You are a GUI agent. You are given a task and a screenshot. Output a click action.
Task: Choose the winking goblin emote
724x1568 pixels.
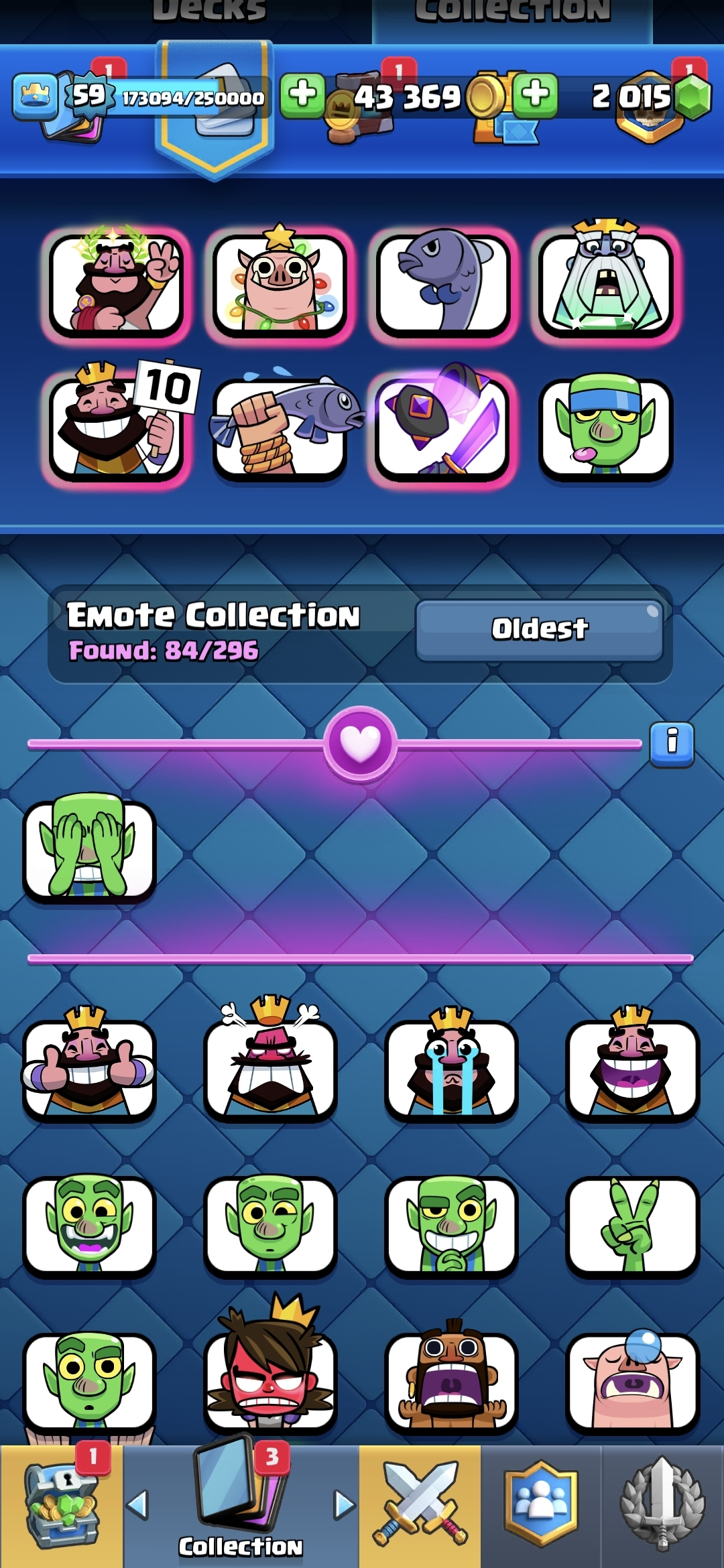click(270, 1225)
